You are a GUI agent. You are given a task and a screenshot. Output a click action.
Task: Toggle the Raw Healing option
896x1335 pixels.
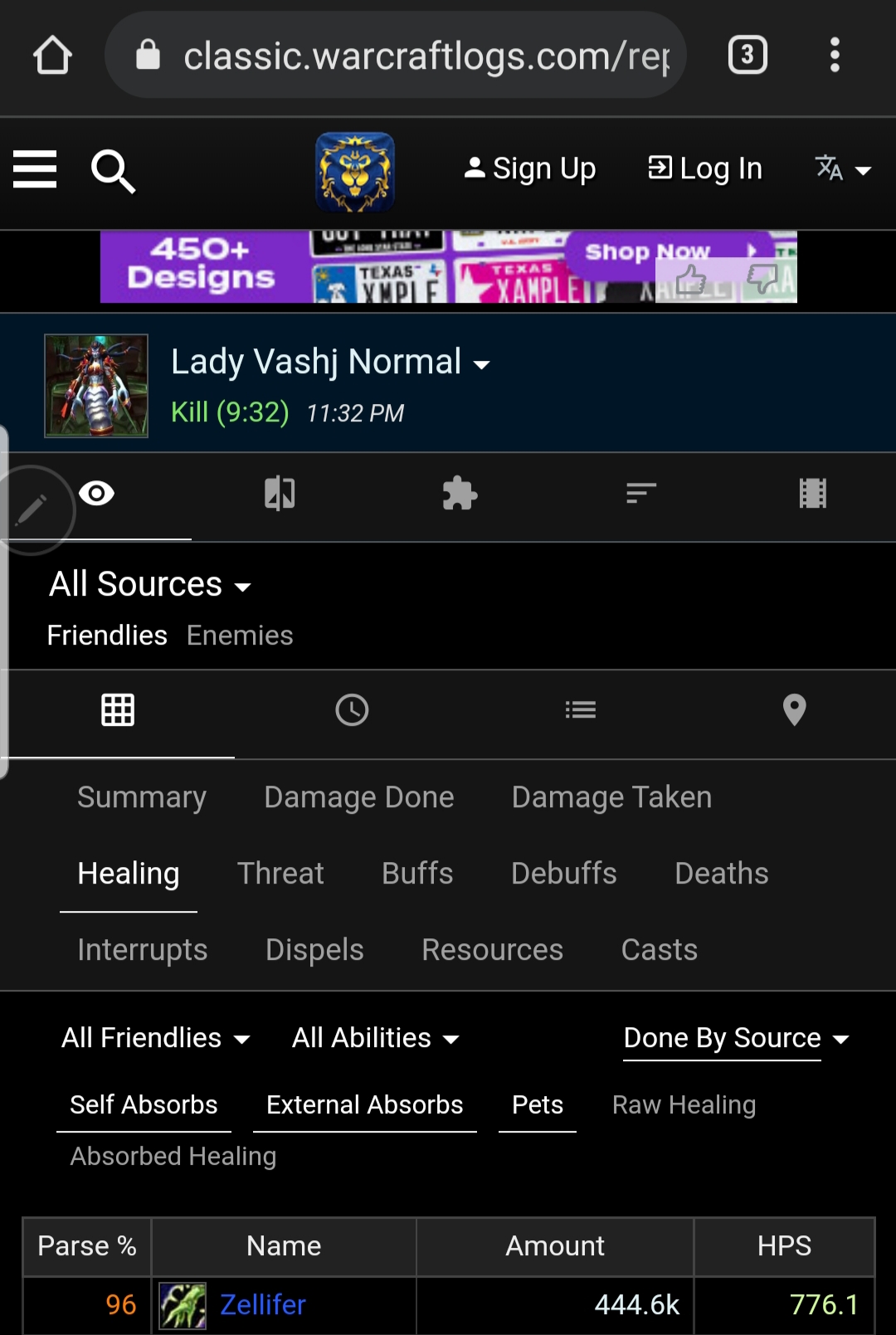[684, 1105]
